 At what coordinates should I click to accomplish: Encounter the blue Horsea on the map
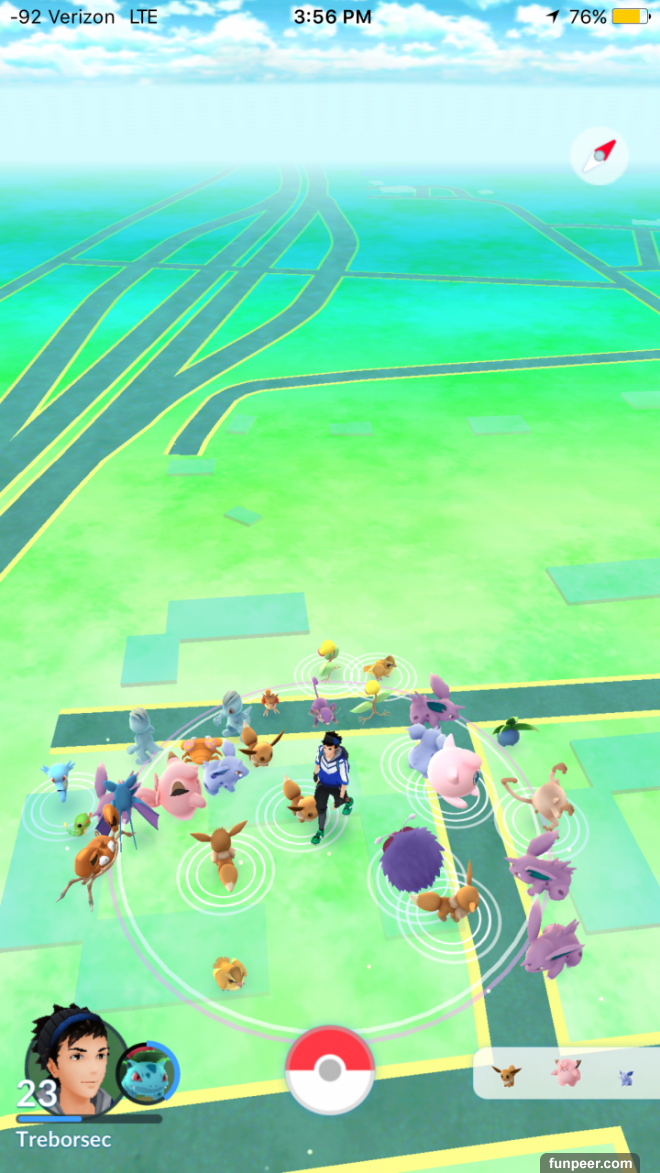[x=58, y=779]
